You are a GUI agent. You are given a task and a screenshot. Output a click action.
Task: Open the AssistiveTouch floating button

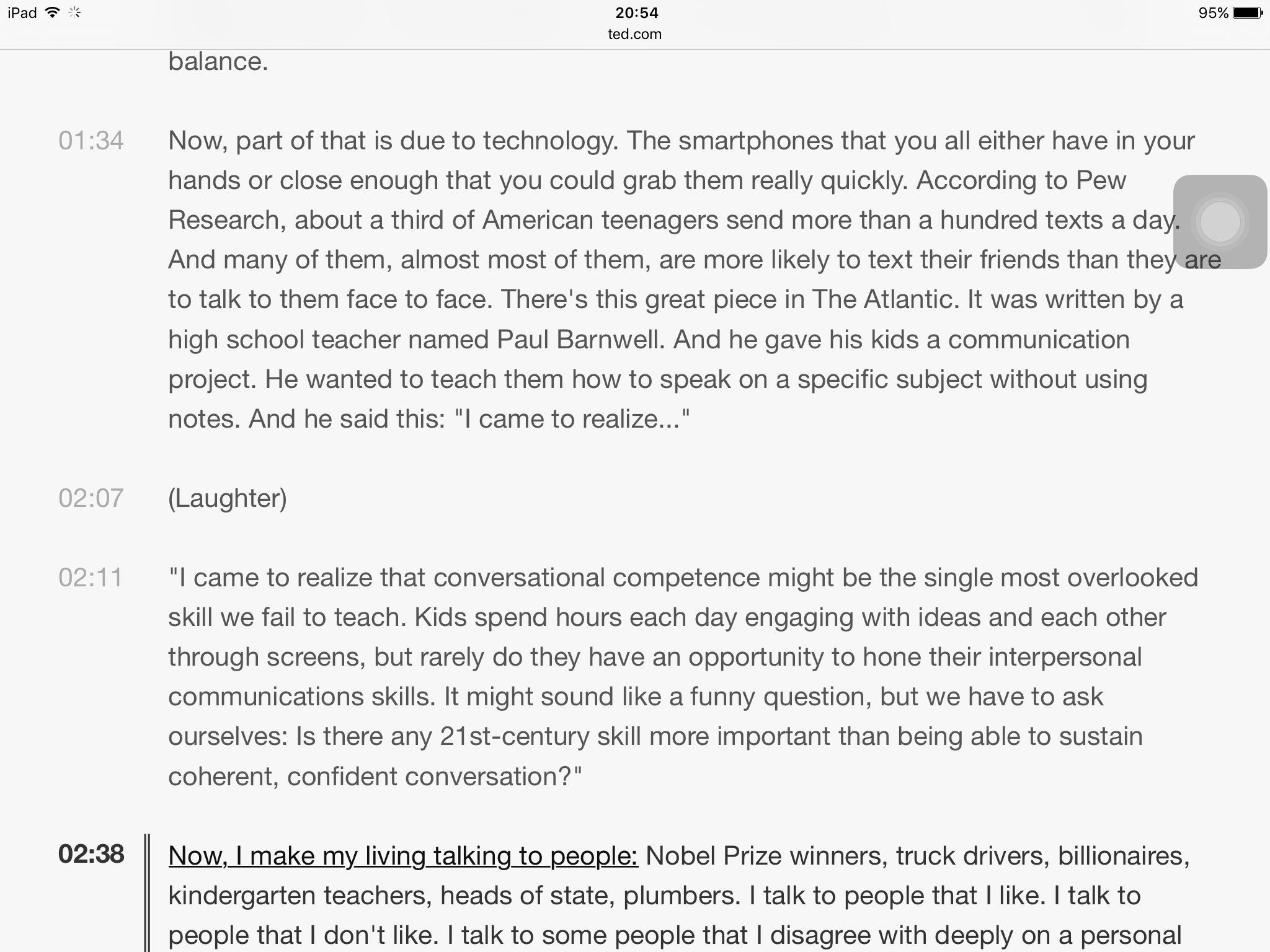tap(1220, 221)
